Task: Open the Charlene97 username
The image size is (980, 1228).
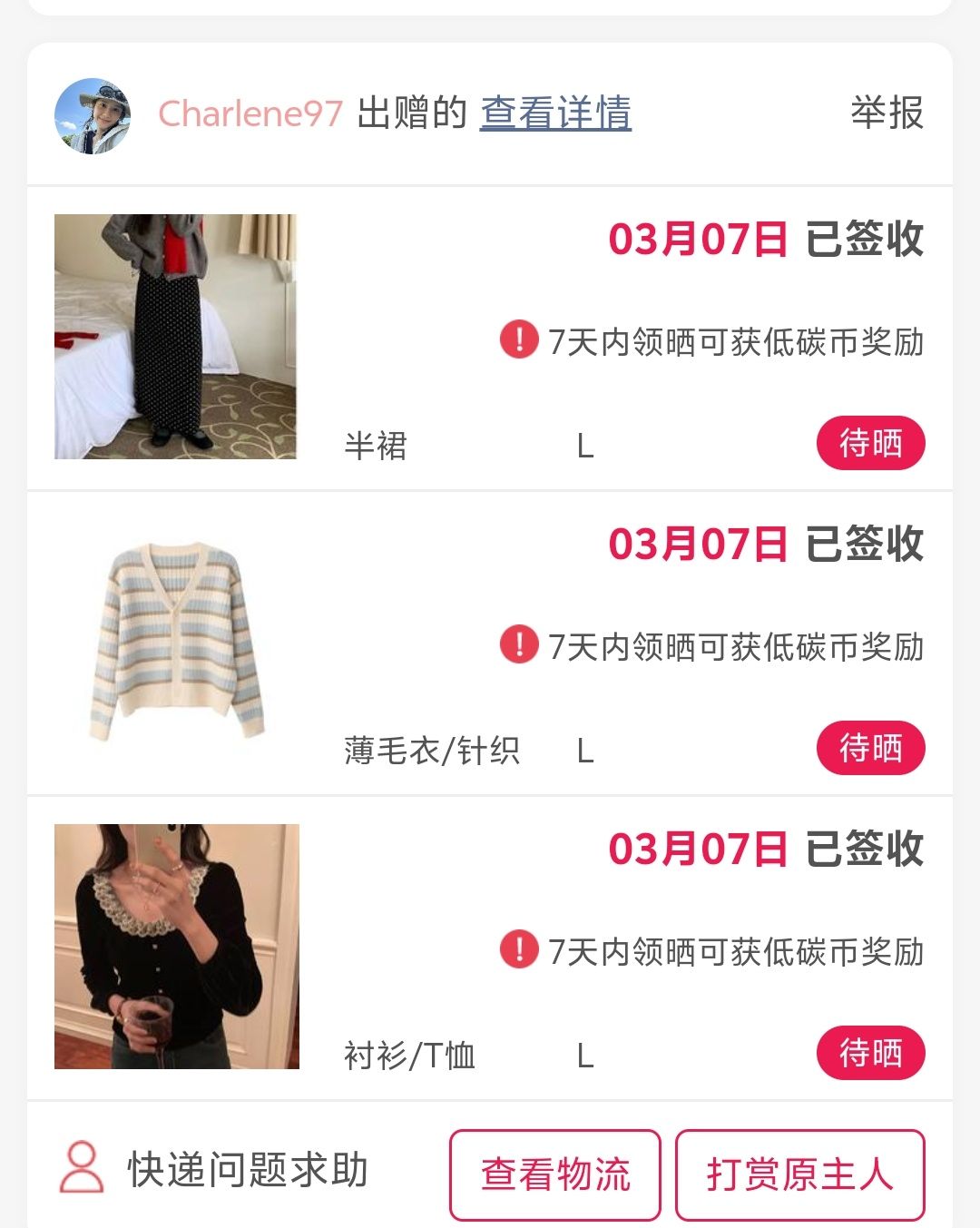Action: 250,113
